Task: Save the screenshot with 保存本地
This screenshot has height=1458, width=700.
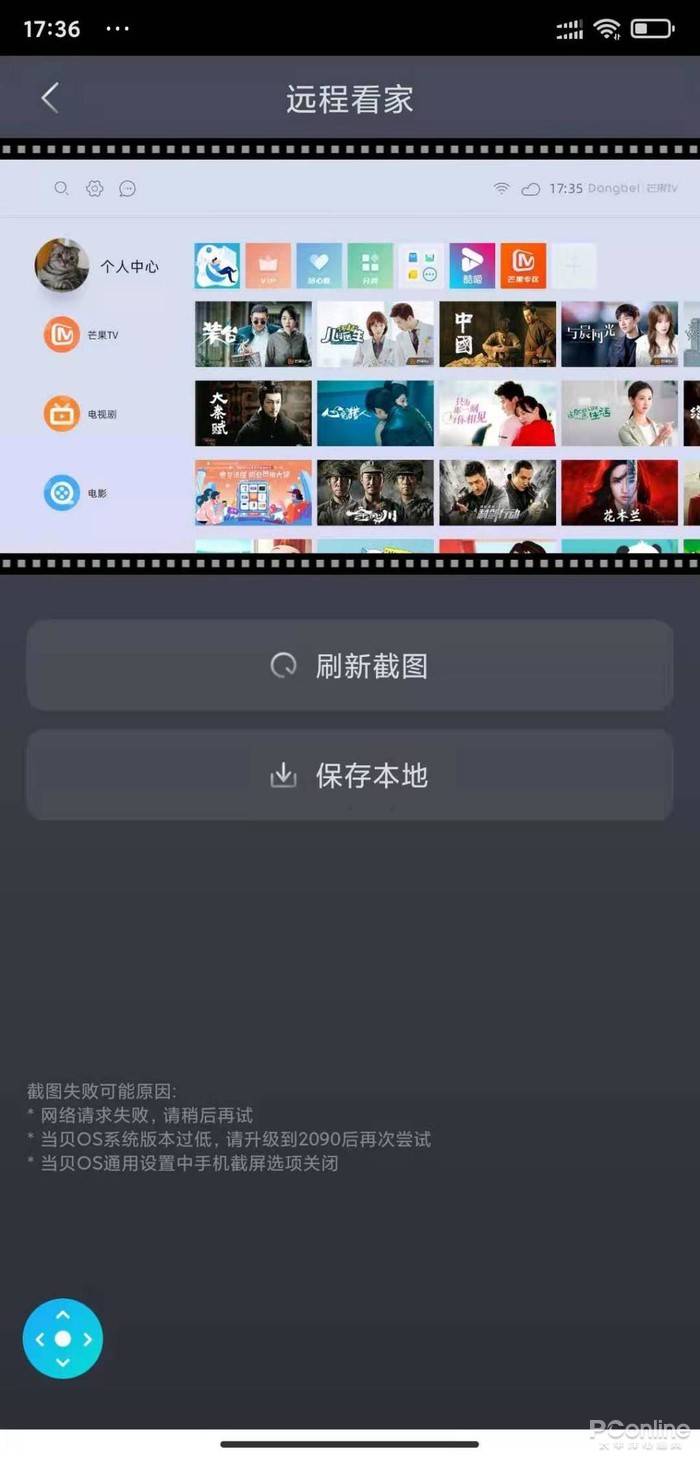Action: (x=350, y=775)
